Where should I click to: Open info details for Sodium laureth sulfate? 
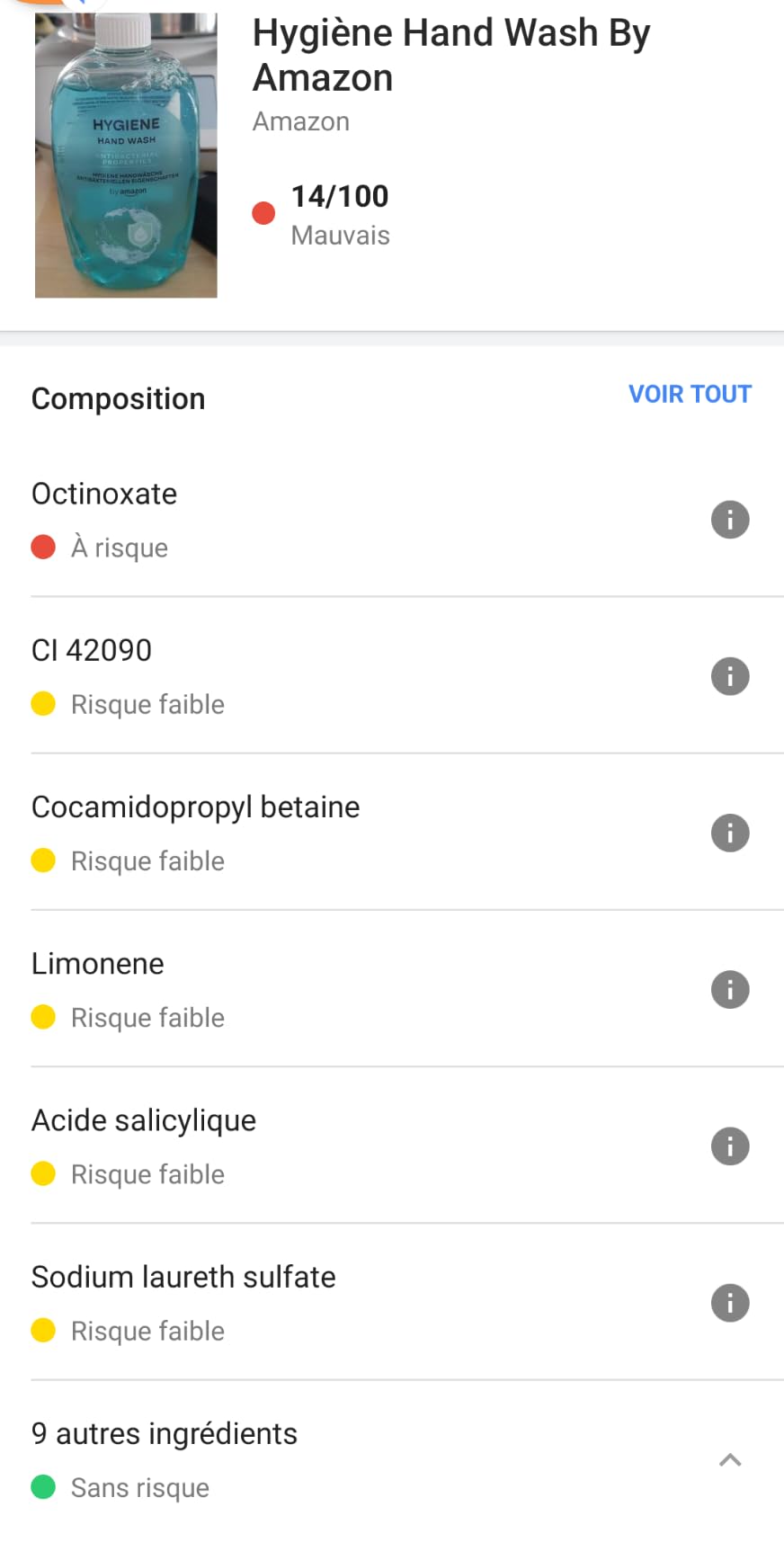tap(730, 1302)
